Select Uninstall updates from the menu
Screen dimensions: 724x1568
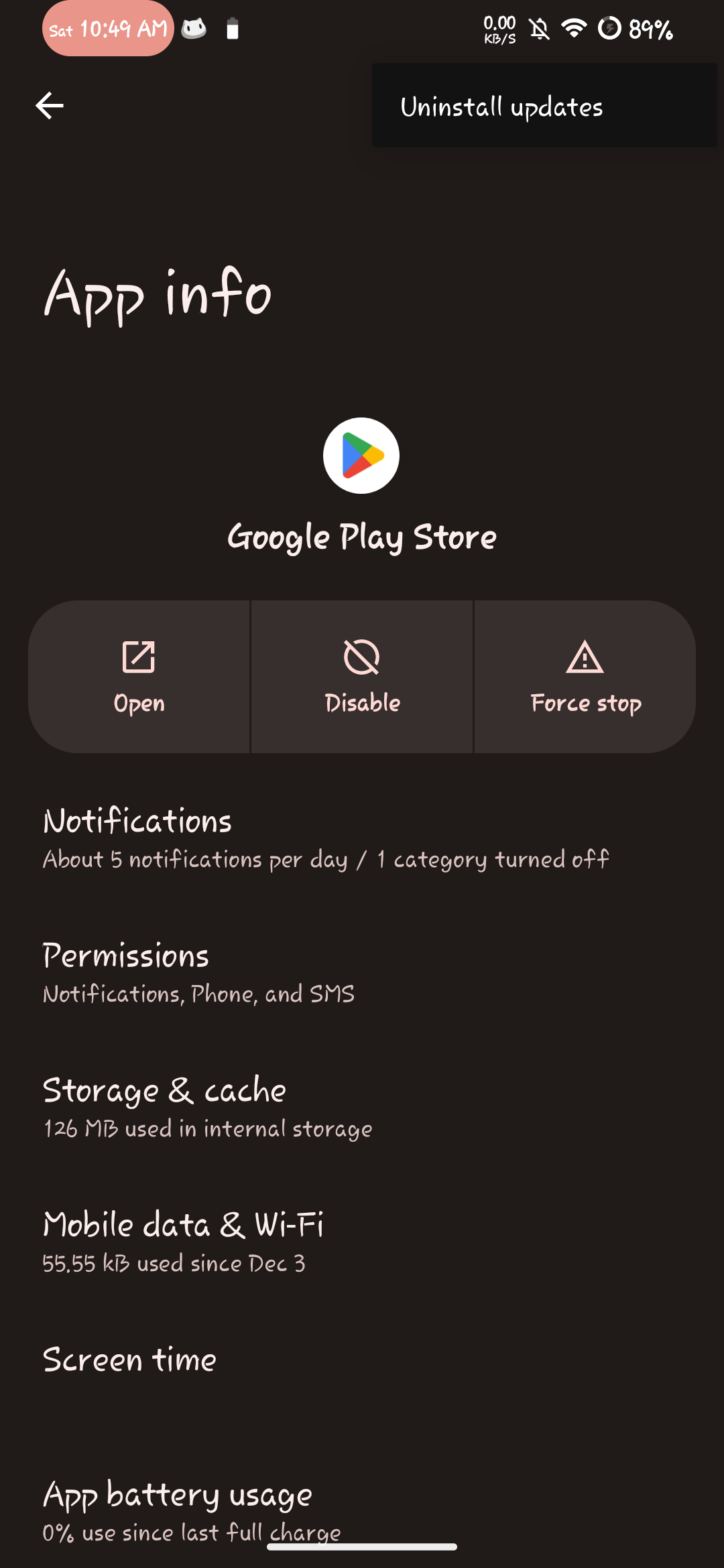tap(501, 107)
